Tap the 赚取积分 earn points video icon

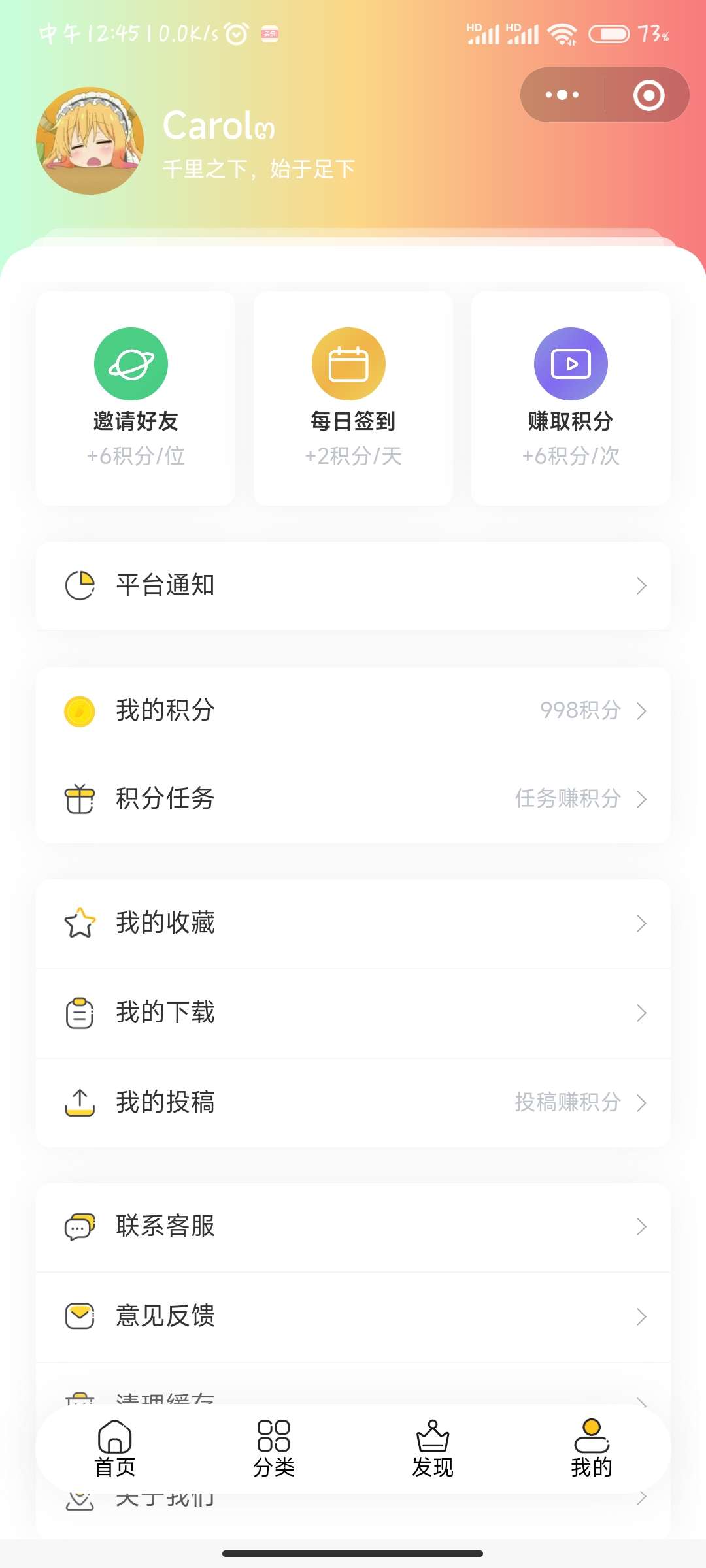click(x=570, y=363)
